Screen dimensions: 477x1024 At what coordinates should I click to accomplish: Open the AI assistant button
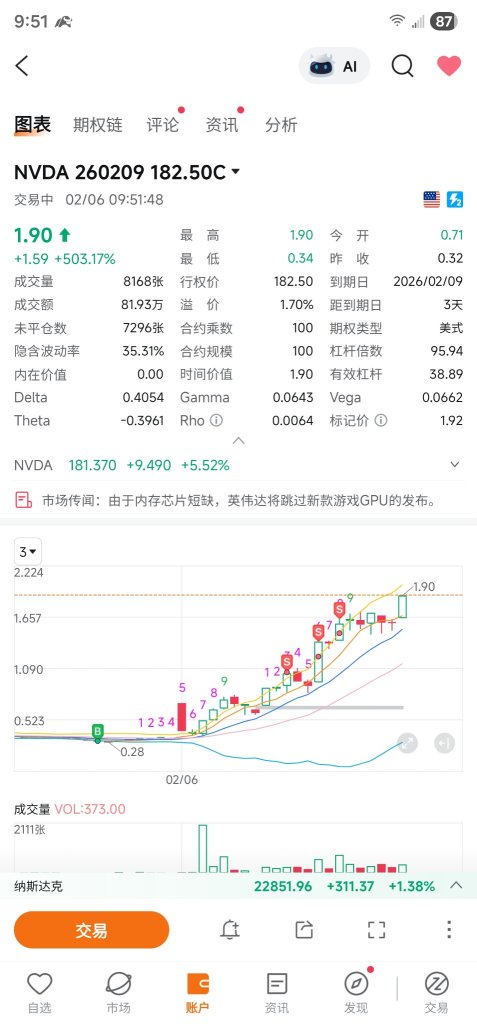(x=335, y=66)
